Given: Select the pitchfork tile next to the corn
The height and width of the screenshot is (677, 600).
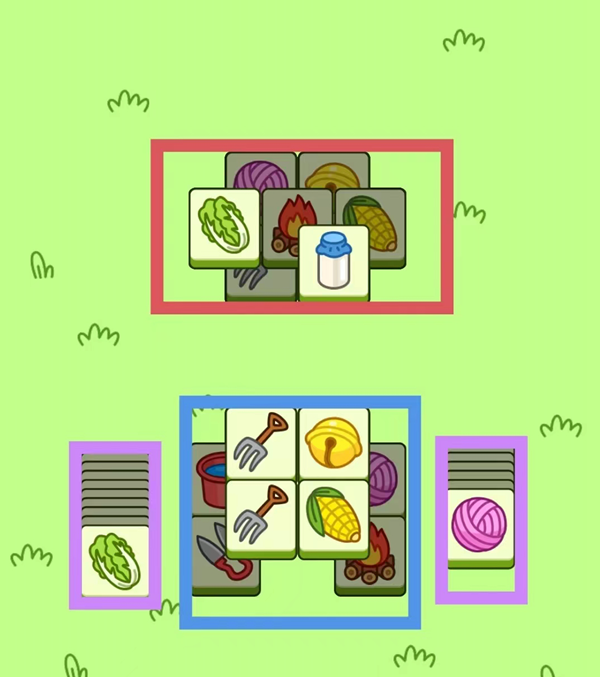Looking at the screenshot, I should point(260,514).
